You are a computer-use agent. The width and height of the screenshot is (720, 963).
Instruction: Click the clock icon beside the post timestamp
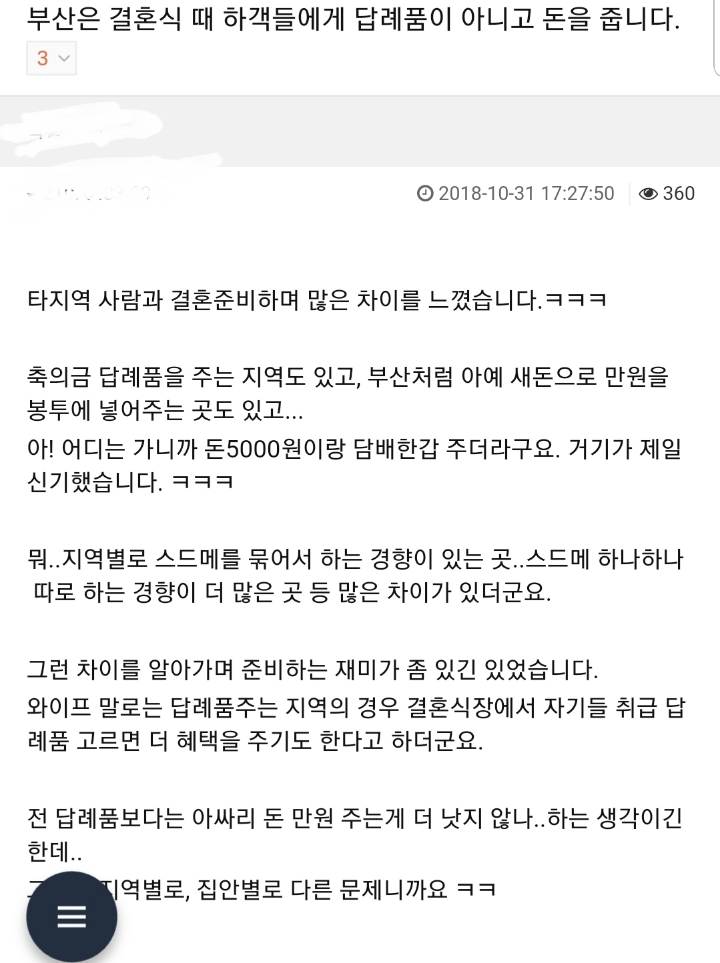[x=427, y=195]
